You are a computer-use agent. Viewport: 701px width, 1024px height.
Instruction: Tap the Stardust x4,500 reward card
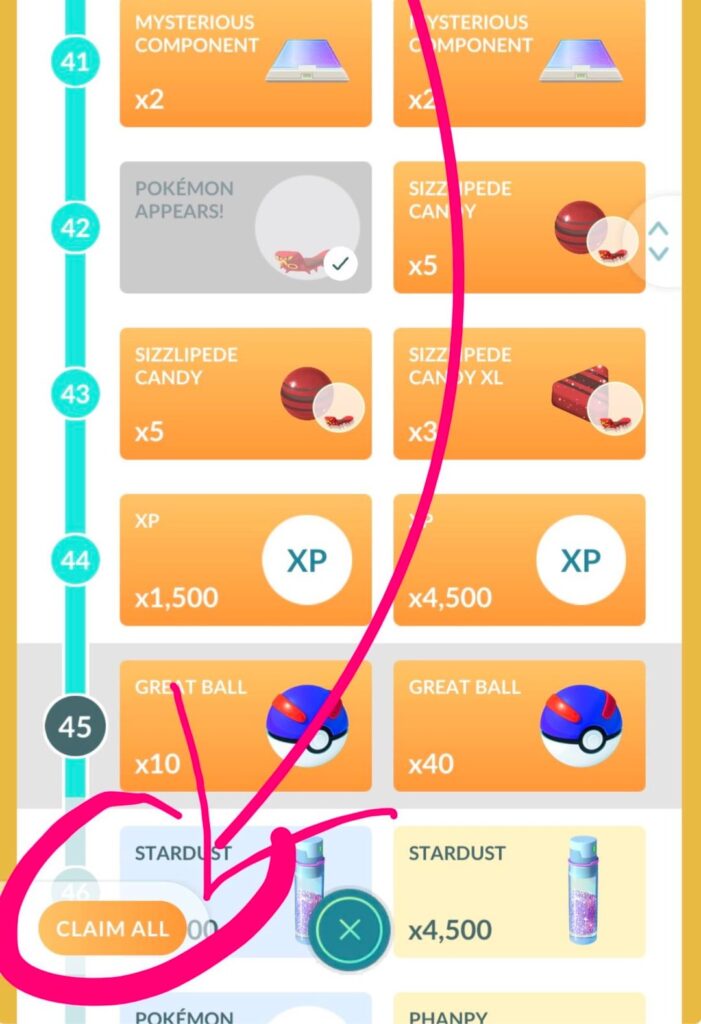point(519,891)
